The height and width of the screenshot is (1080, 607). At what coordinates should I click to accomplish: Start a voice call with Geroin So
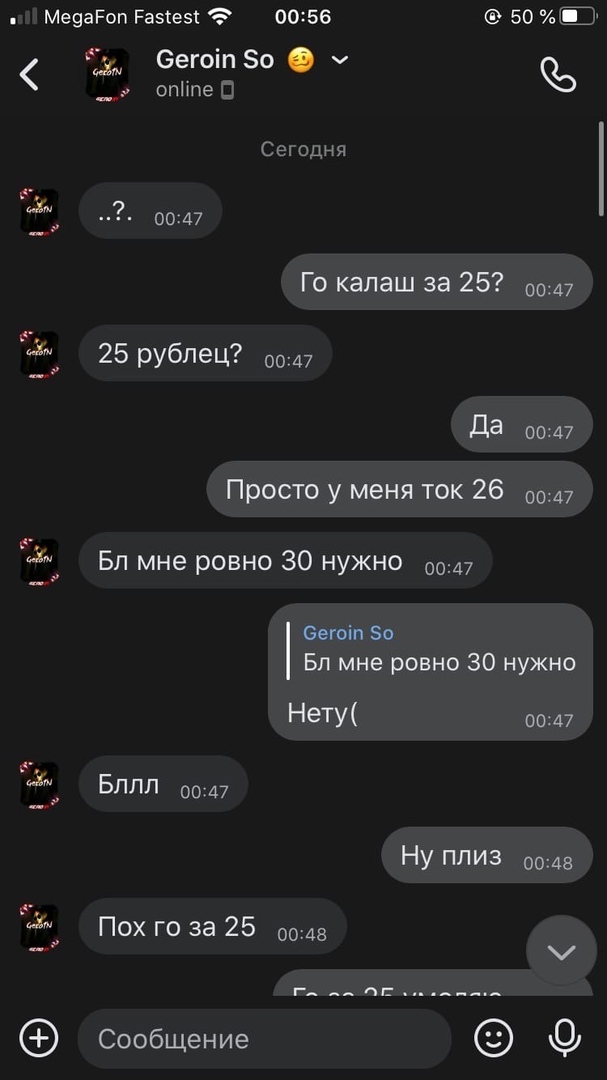point(558,74)
